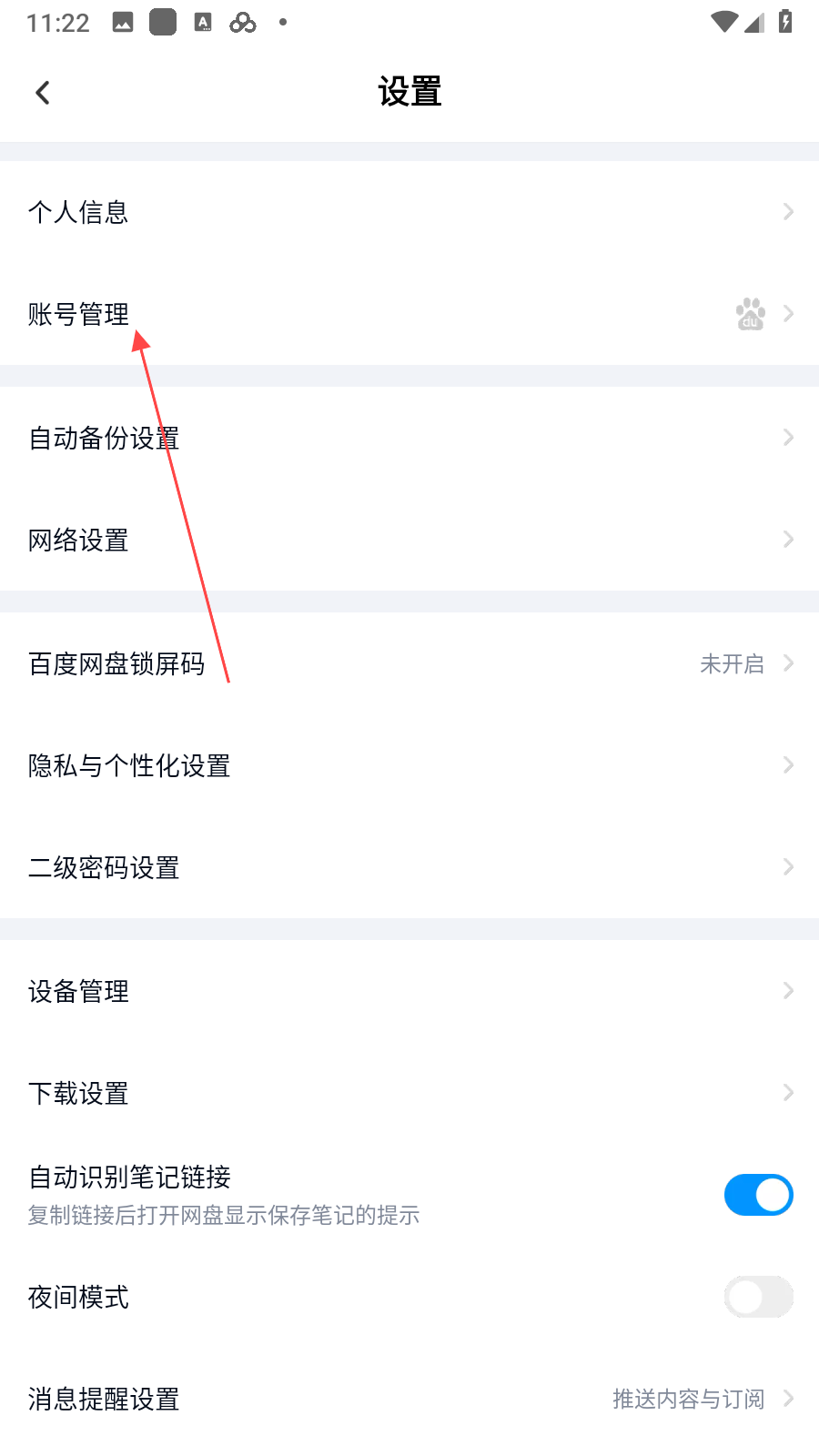This screenshot has width=819, height=1456.
Task: Open 自动备份设置
Action: click(409, 438)
